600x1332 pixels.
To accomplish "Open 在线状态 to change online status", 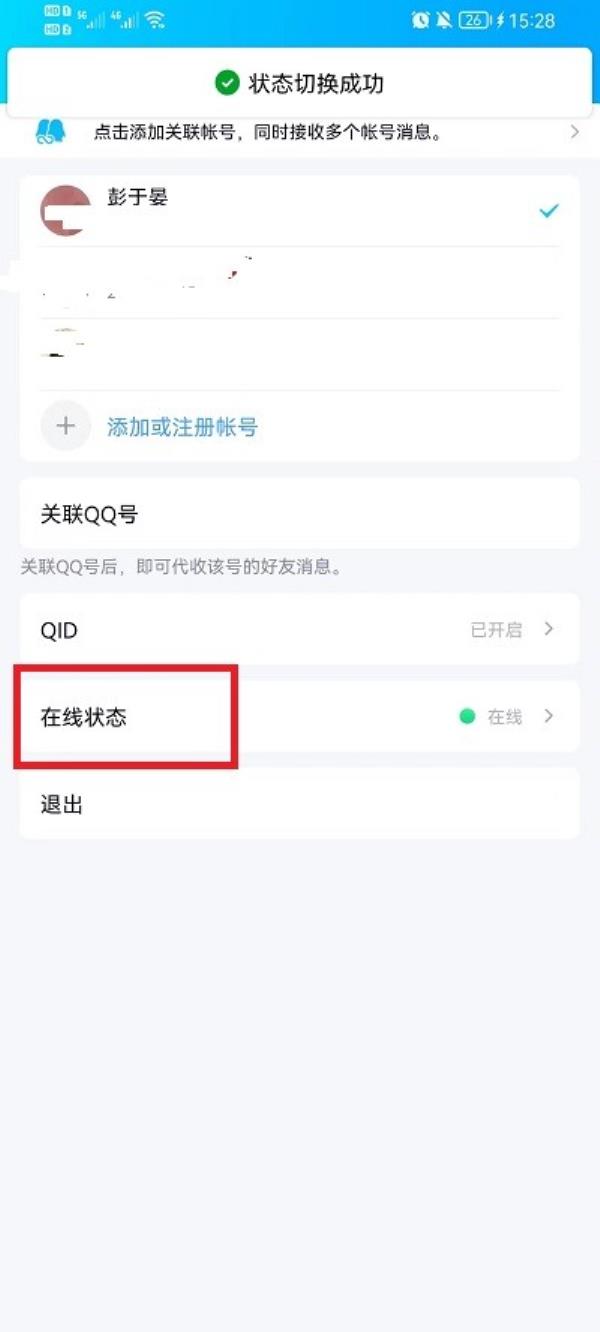I will point(300,717).
